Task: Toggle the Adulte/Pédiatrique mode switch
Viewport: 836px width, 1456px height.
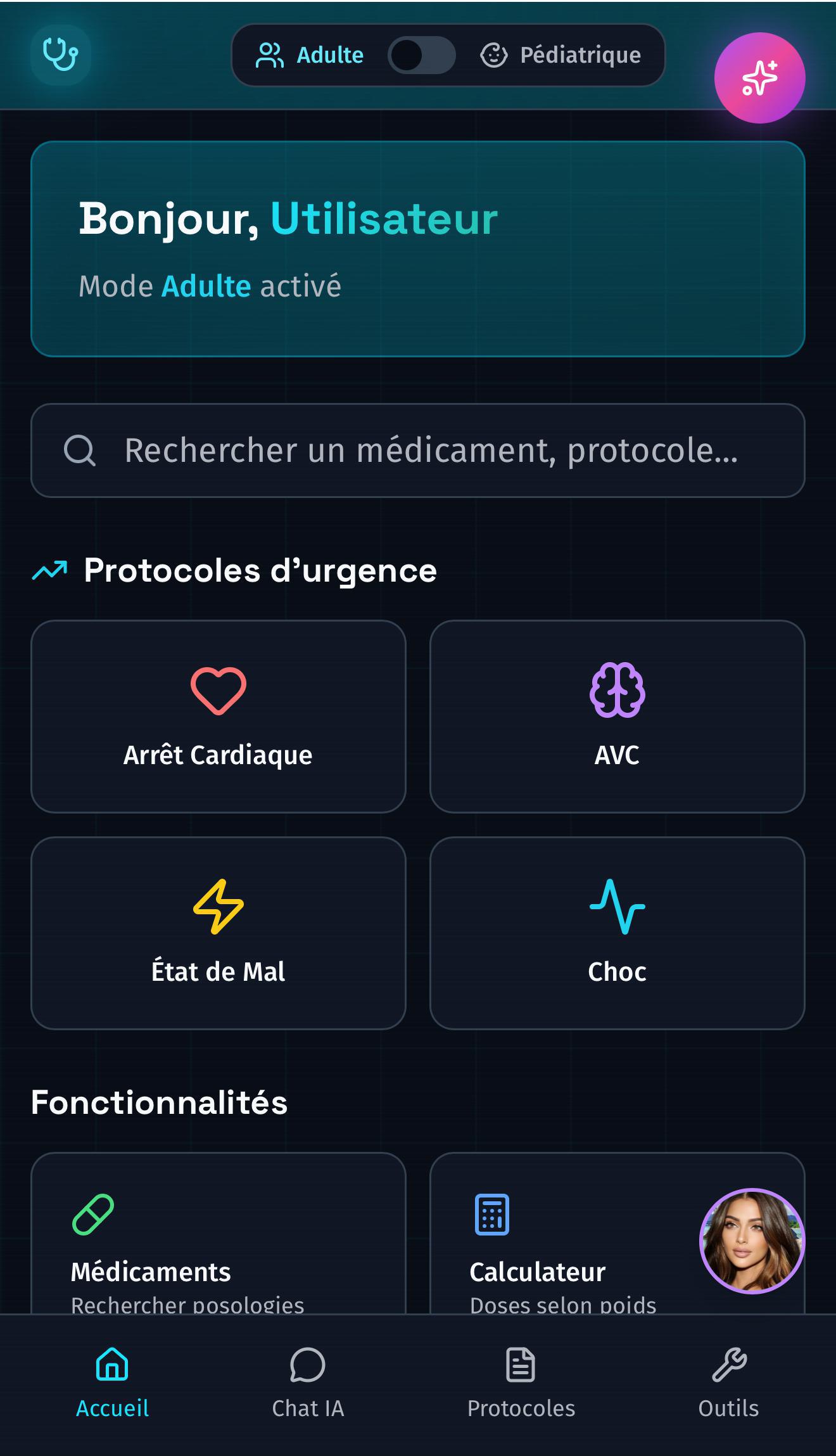Action: pos(421,55)
